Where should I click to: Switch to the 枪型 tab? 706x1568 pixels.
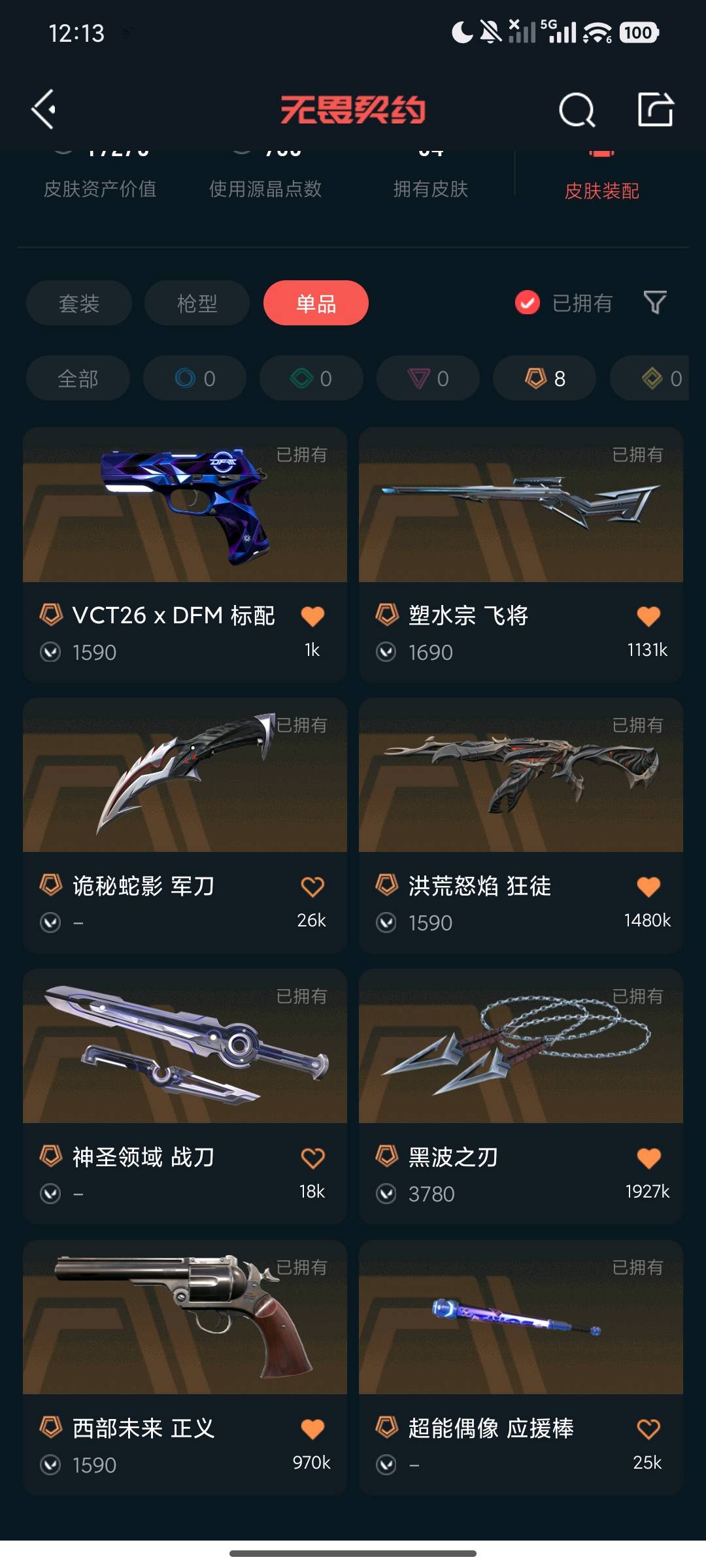click(197, 303)
